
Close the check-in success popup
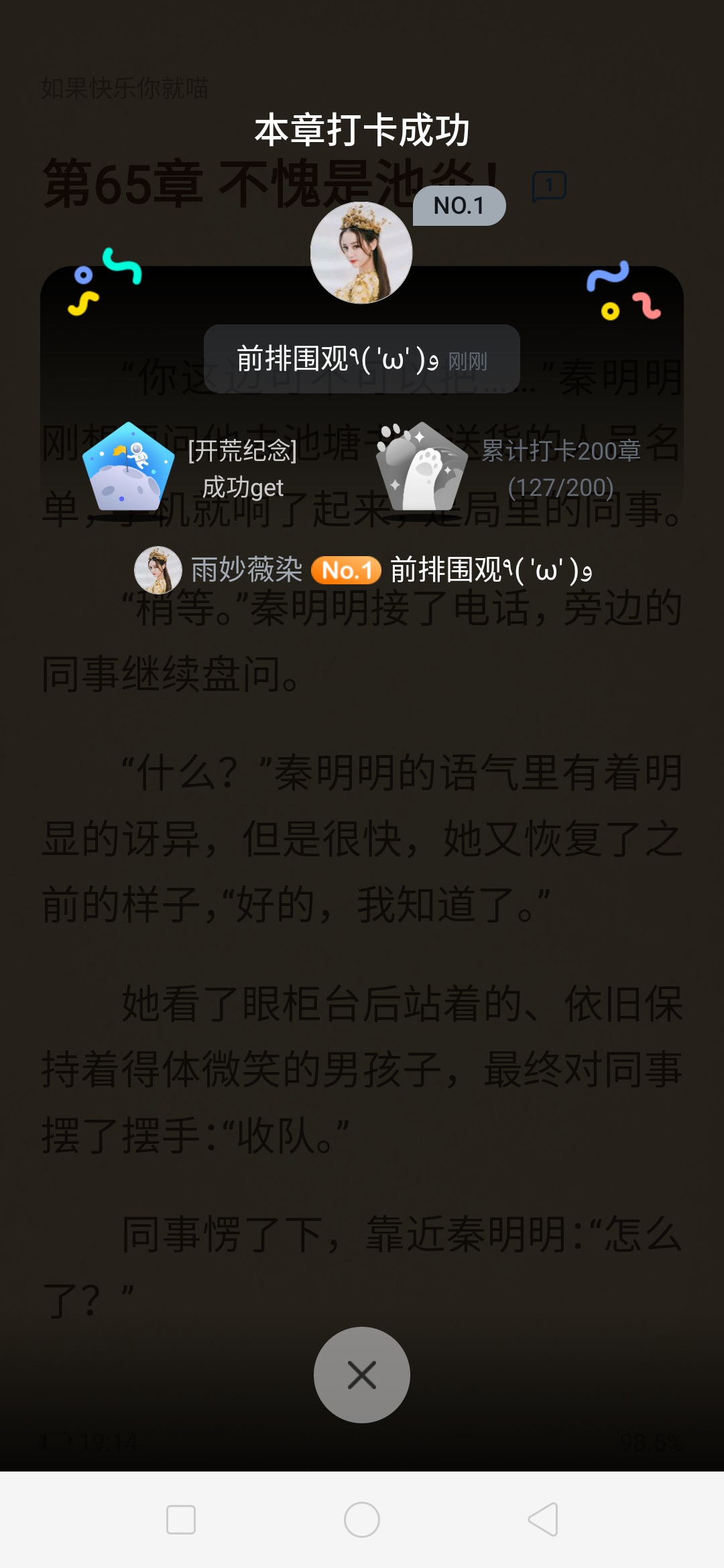point(362,1375)
